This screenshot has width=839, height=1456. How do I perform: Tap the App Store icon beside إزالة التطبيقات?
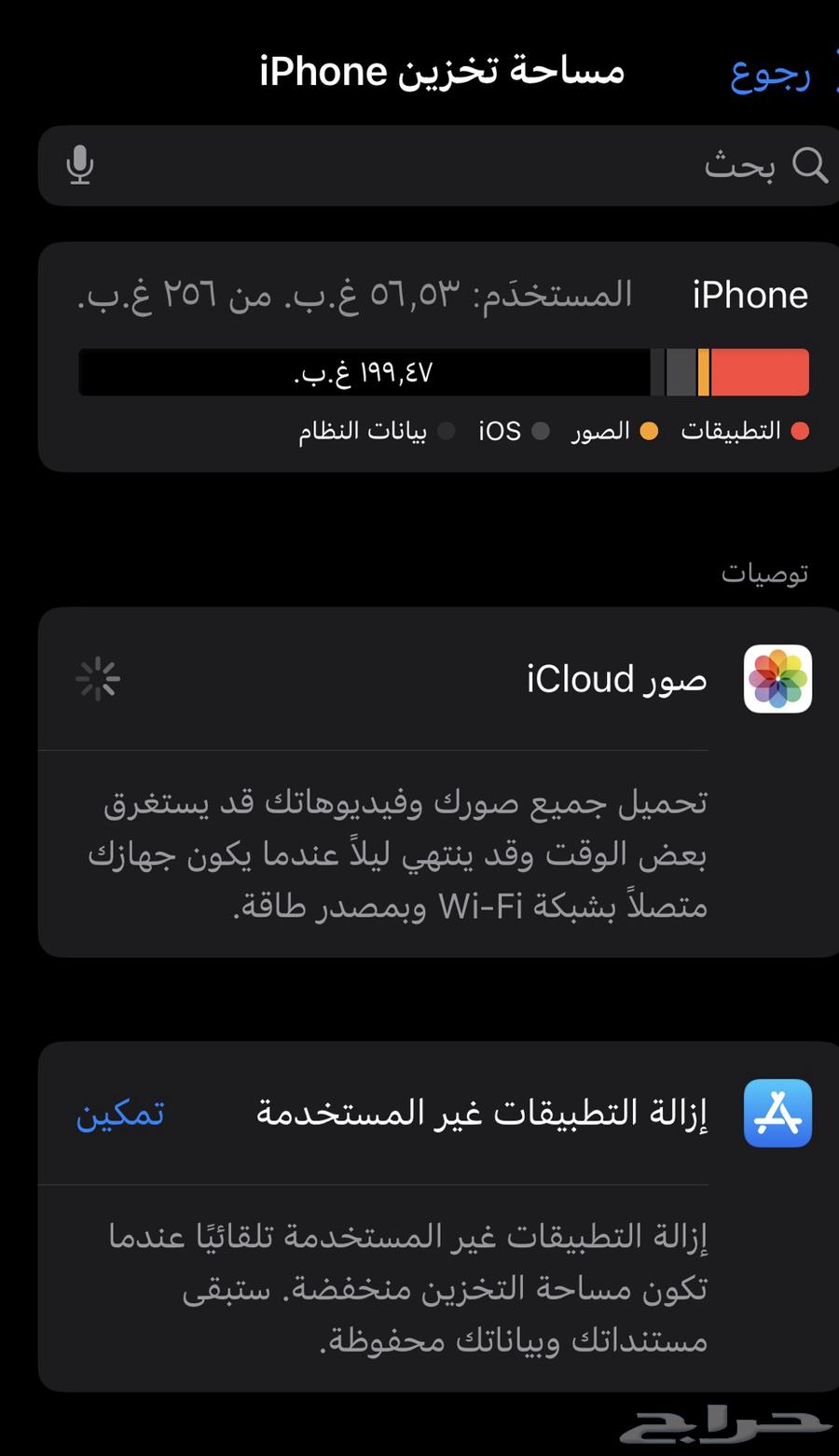click(x=777, y=1112)
